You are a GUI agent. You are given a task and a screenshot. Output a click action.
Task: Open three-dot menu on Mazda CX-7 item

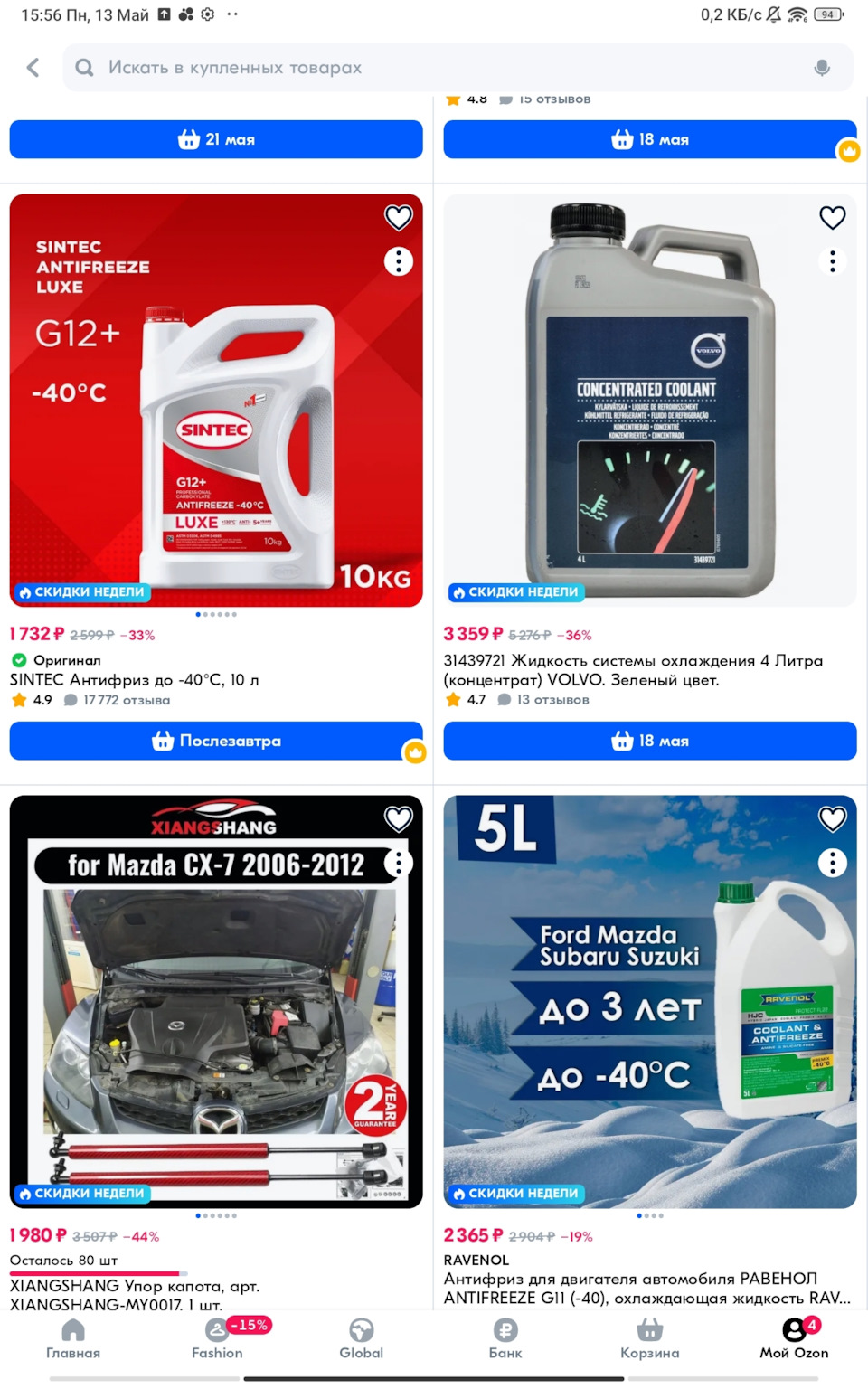398,862
